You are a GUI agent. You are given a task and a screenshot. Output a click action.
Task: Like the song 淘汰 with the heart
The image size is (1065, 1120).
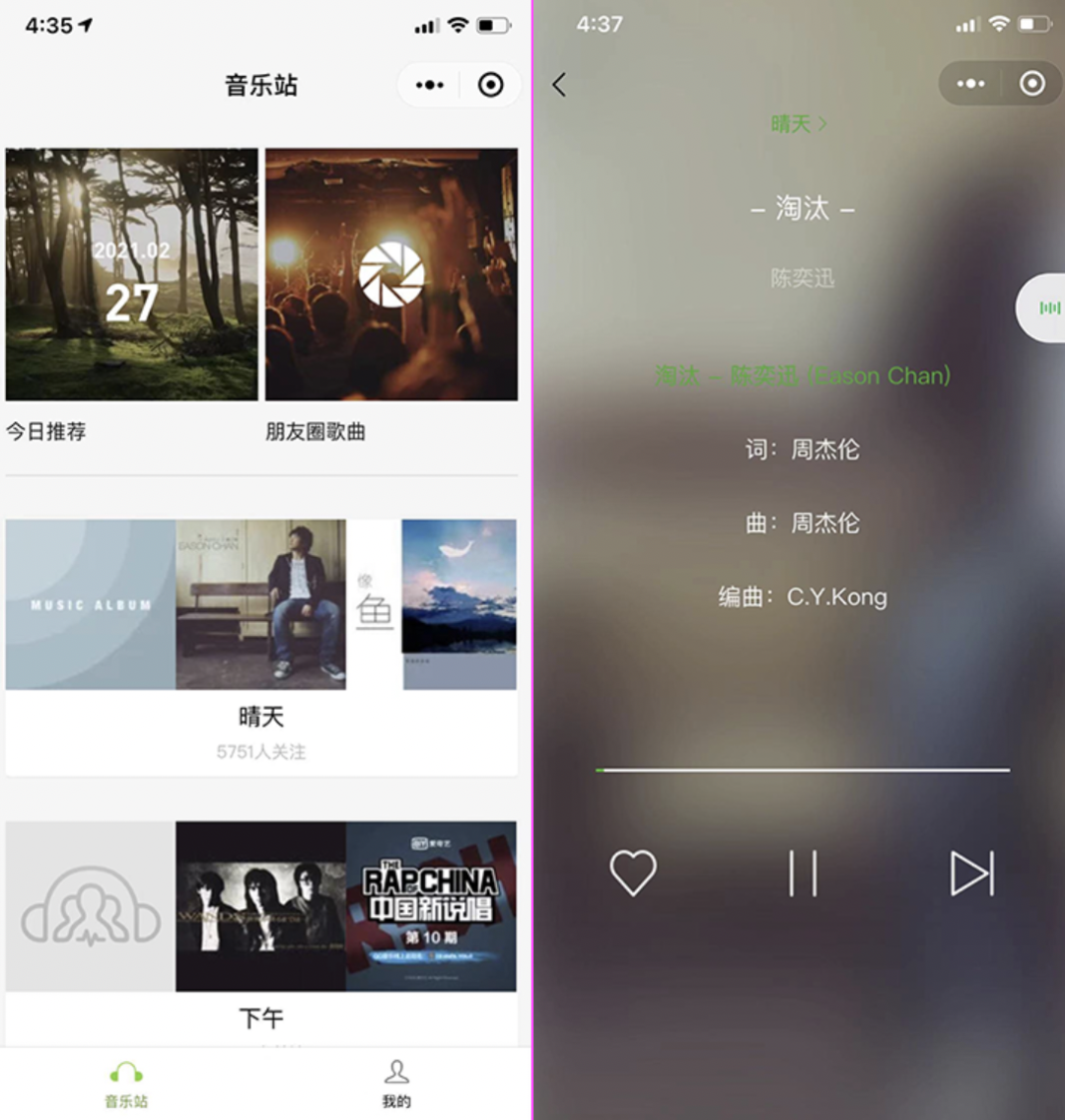[633, 873]
